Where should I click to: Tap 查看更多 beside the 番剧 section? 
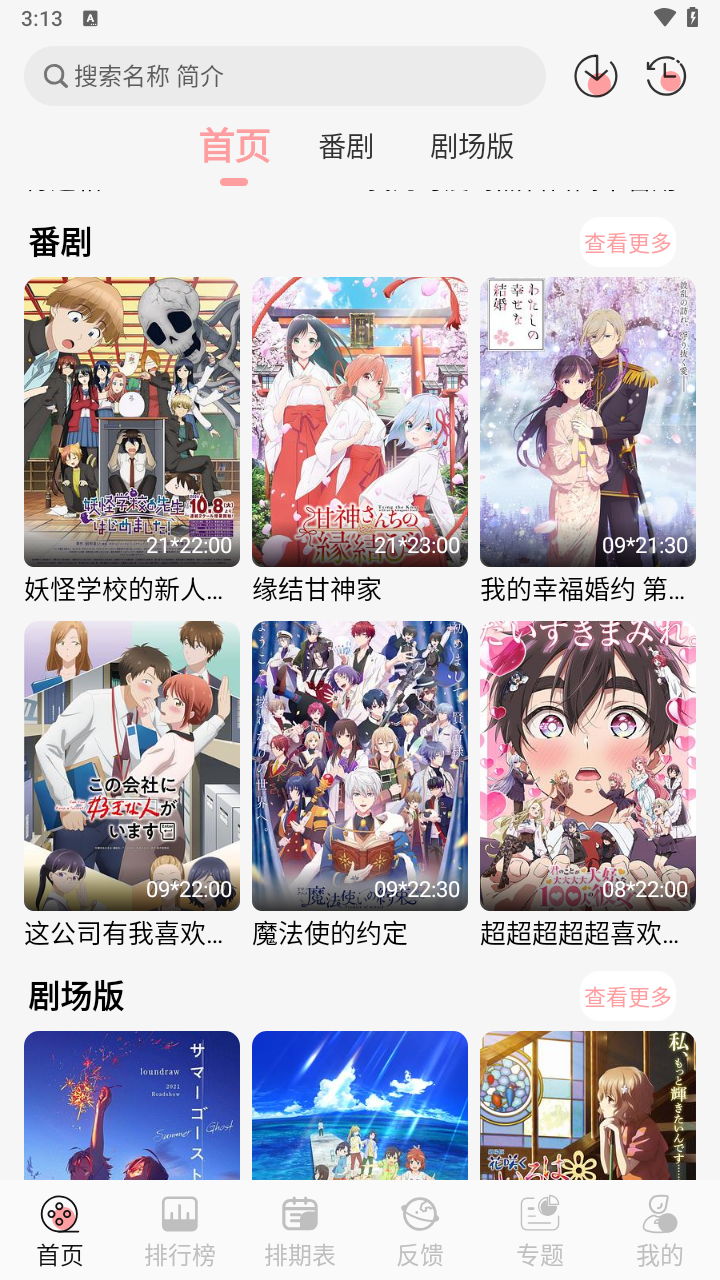[x=628, y=243]
